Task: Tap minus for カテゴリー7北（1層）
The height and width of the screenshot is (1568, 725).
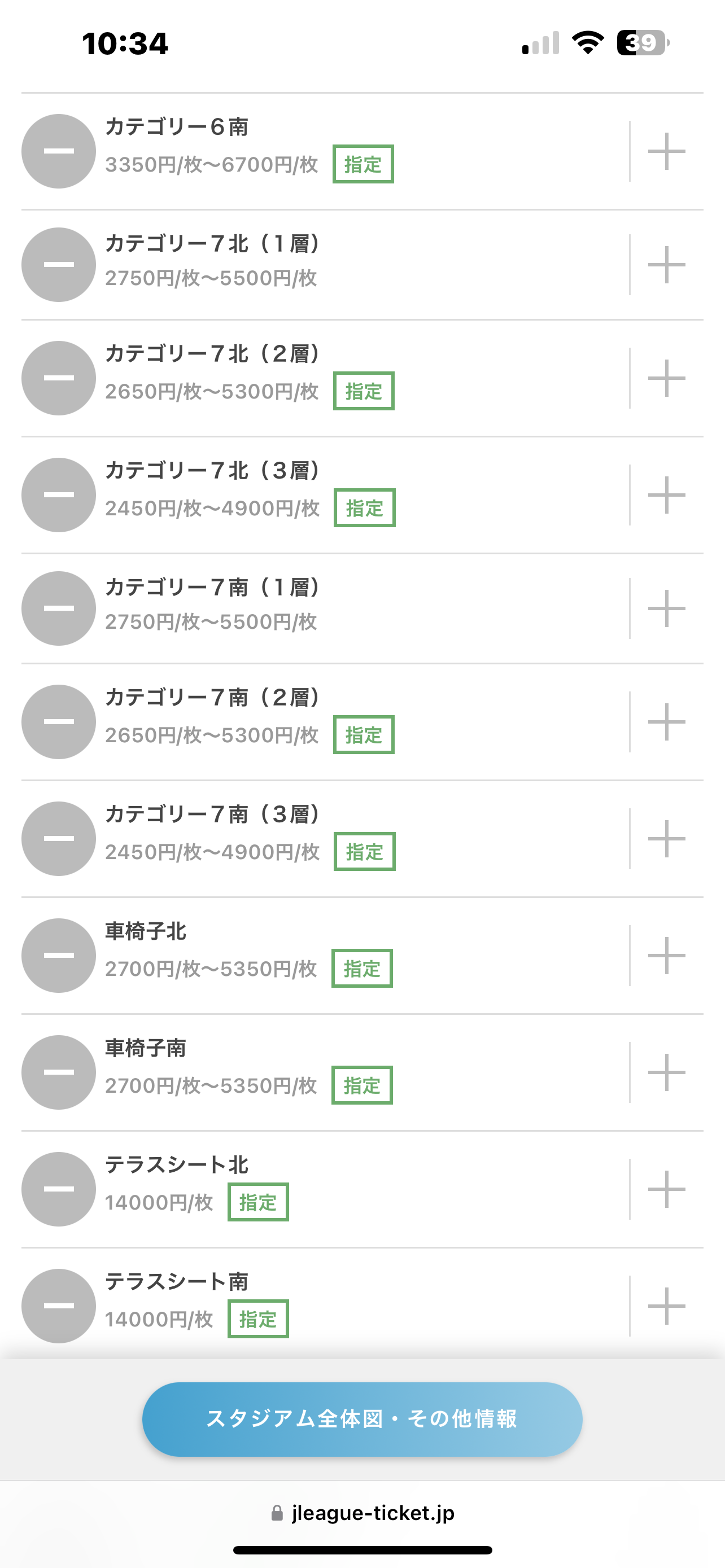Action: click(x=58, y=265)
